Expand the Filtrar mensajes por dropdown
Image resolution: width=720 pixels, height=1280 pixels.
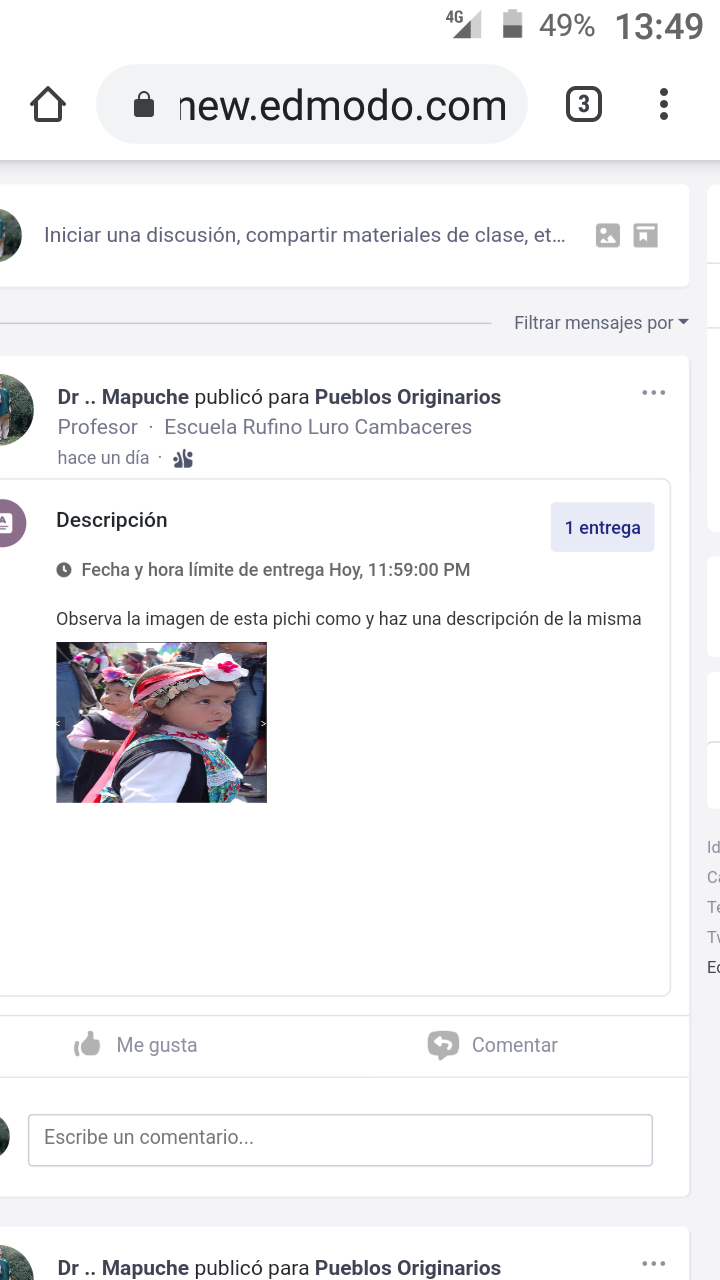coord(601,323)
